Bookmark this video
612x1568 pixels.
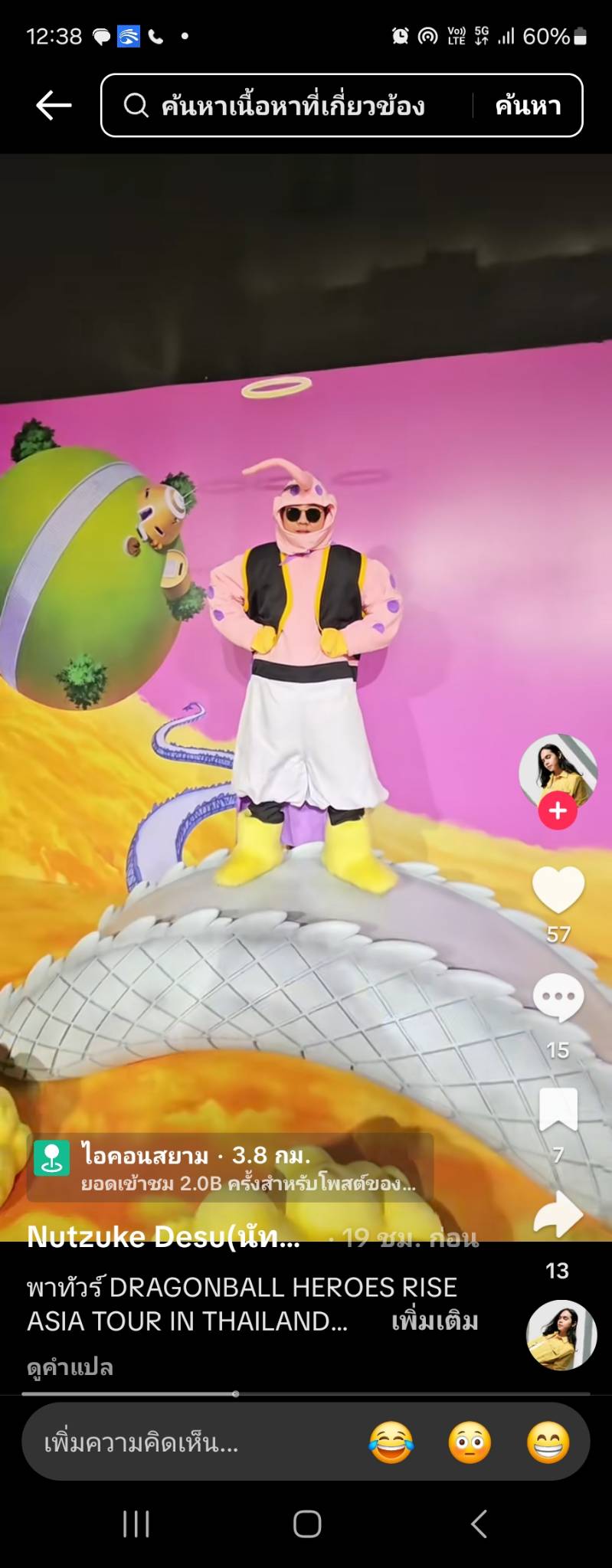[558, 1110]
